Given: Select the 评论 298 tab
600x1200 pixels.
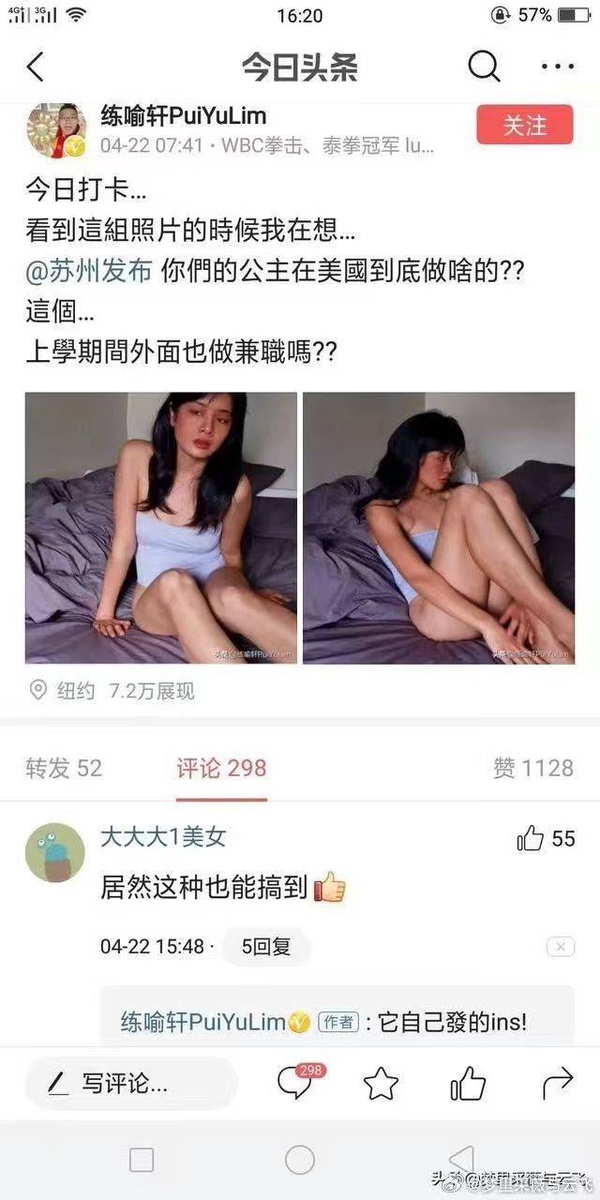Looking at the screenshot, I should (x=222, y=768).
